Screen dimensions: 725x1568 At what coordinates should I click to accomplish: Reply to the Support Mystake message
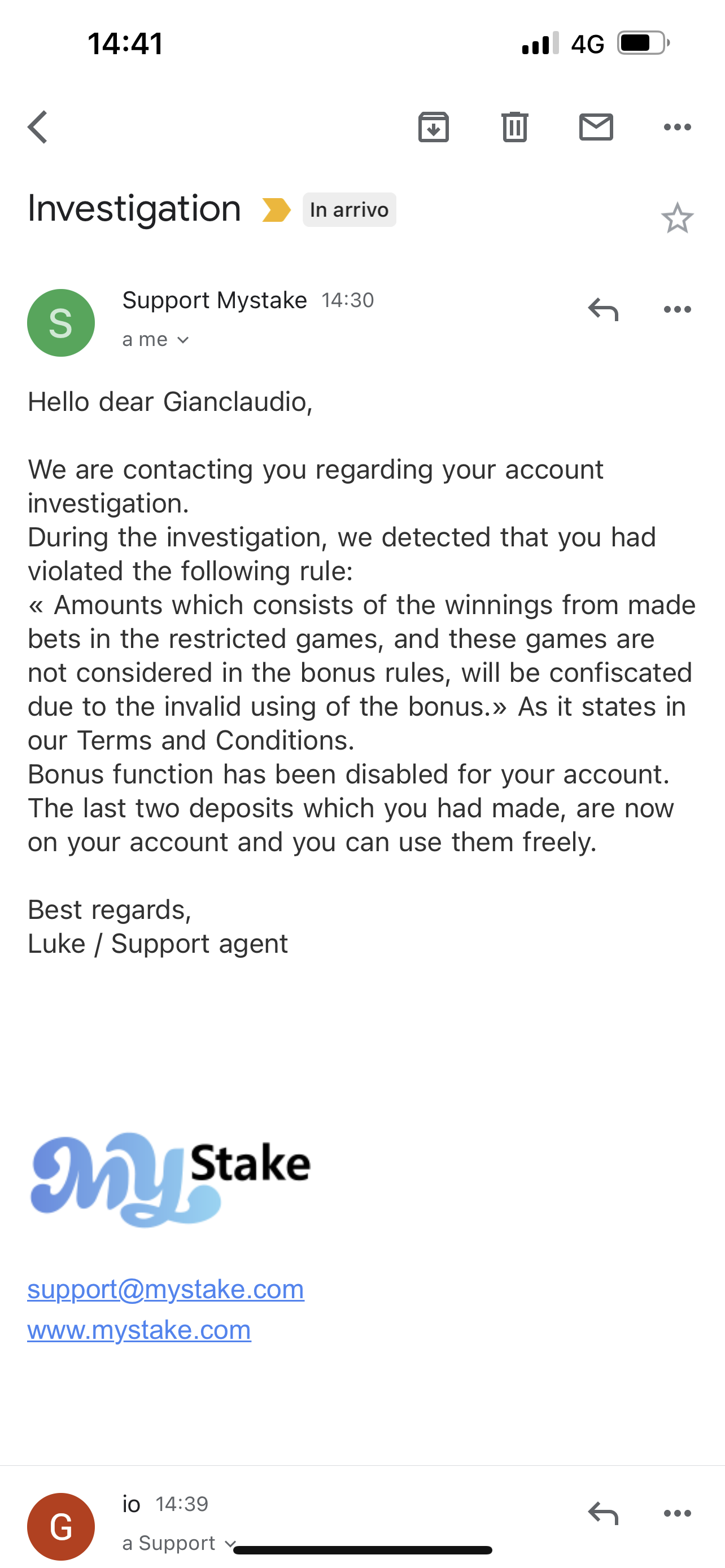[x=602, y=309]
